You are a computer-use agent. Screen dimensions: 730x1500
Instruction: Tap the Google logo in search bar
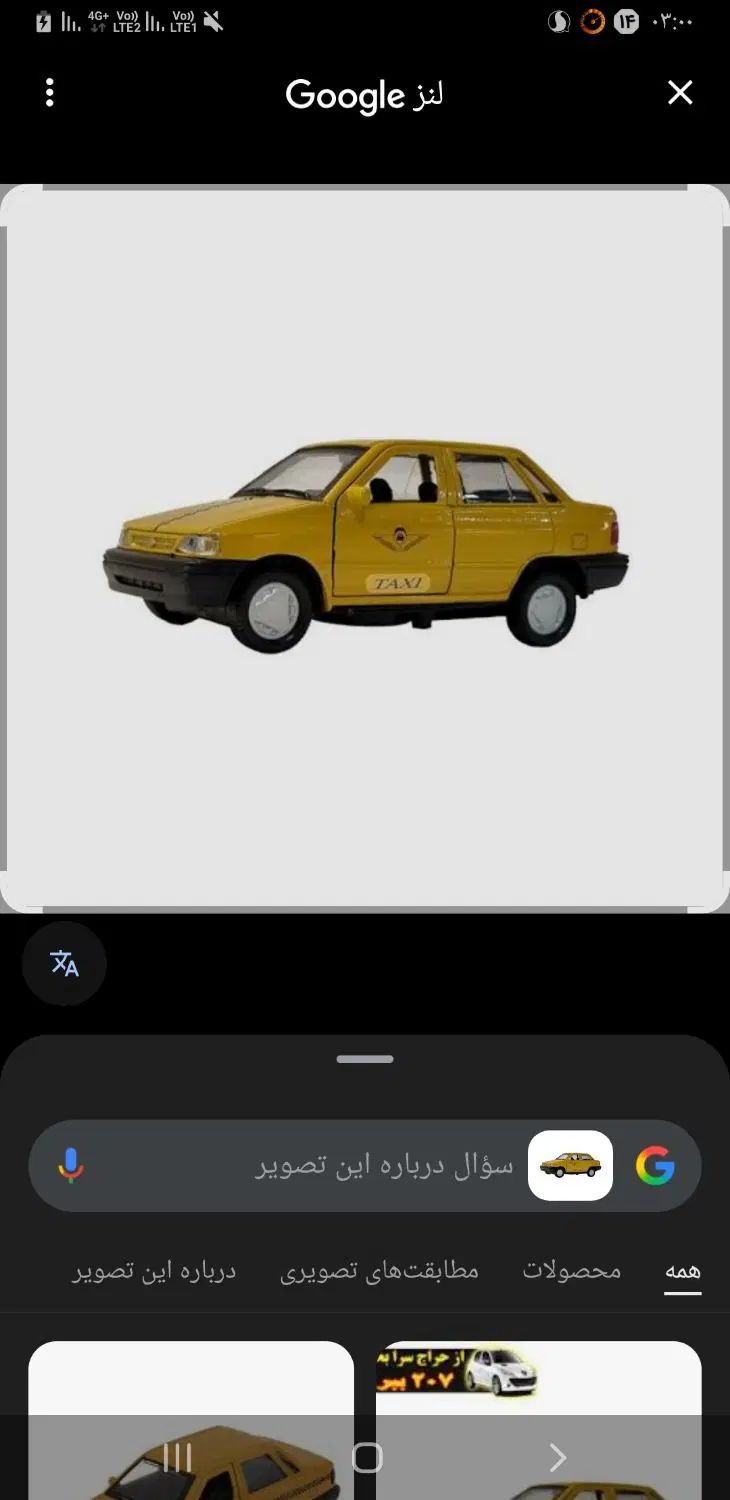coord(655,1166)
